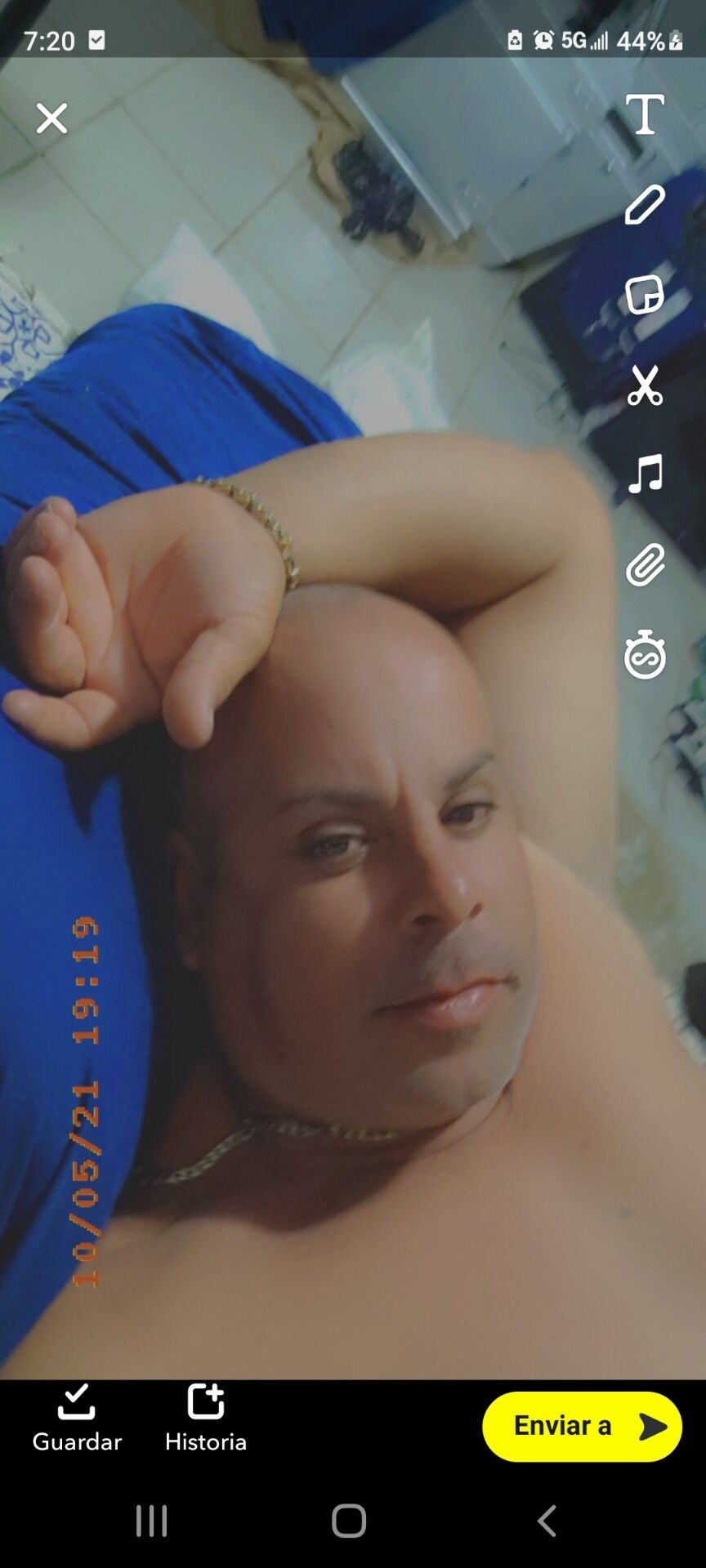Add music to the snap
706x1568 pixels.
click(645, 474)
